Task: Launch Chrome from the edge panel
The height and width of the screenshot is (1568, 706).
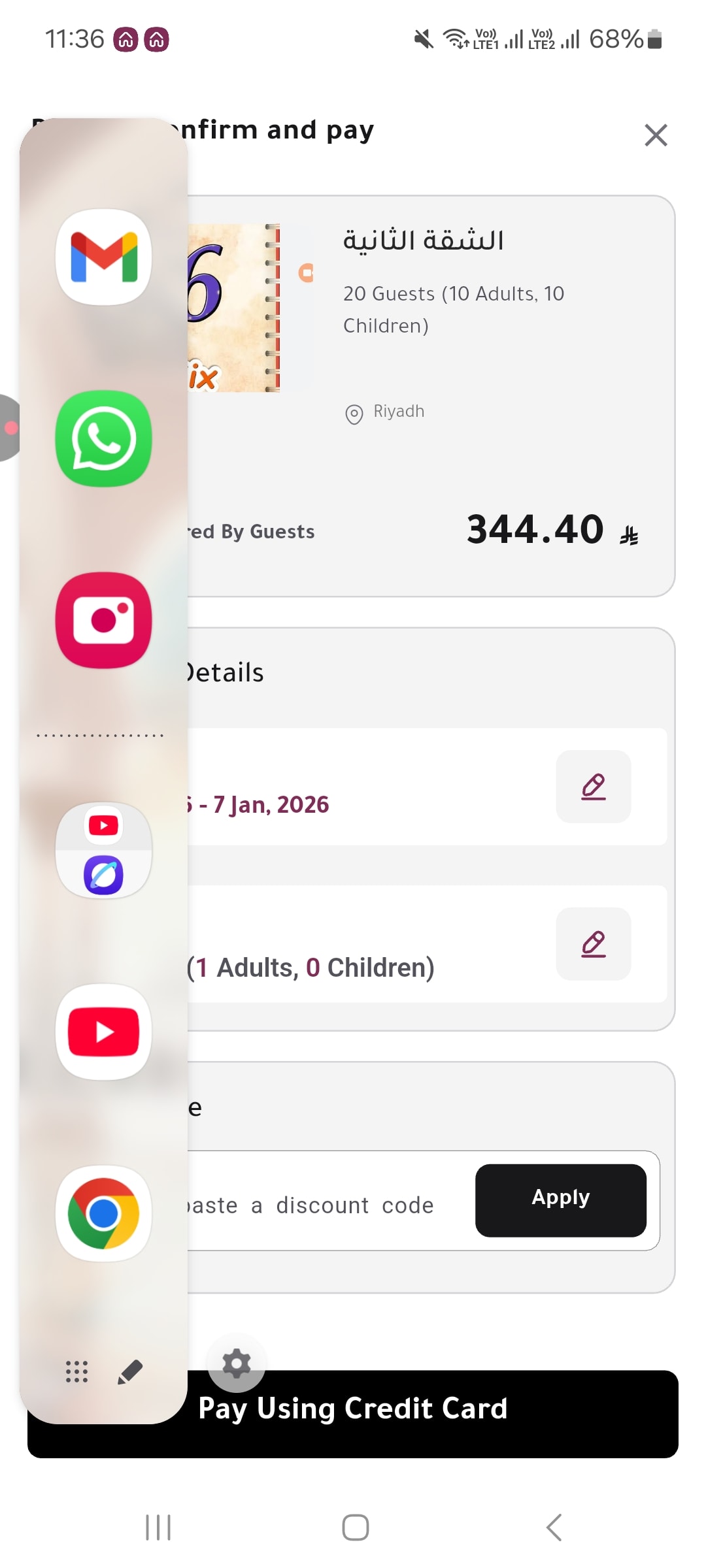Action: (104, 1213)
